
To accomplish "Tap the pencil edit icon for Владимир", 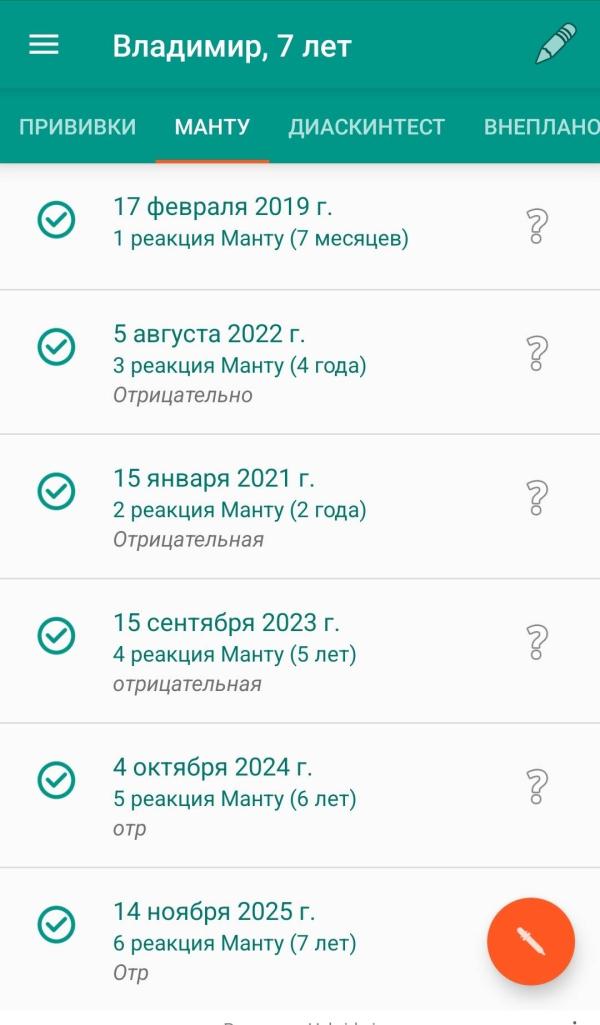I will pos(555,45).
